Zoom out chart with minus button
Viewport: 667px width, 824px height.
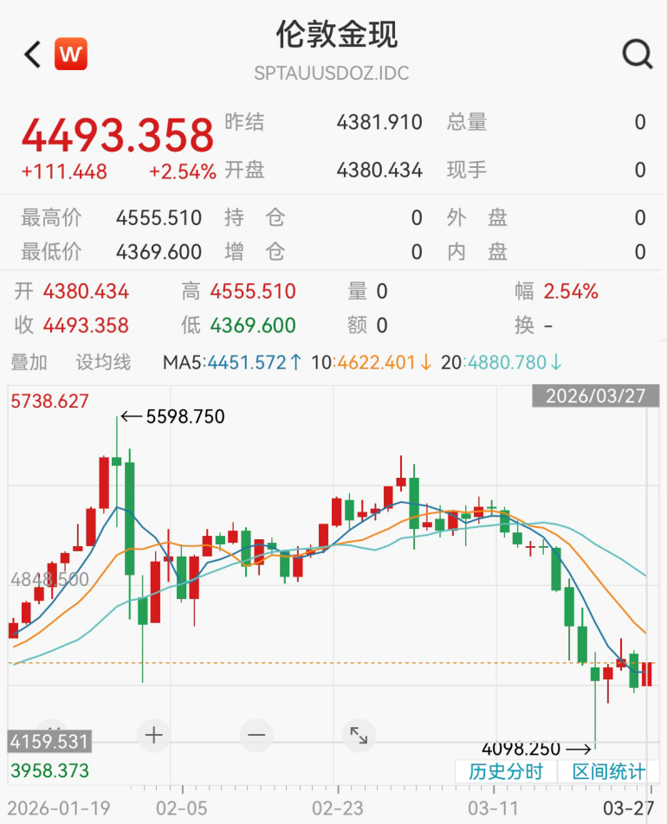257,735
